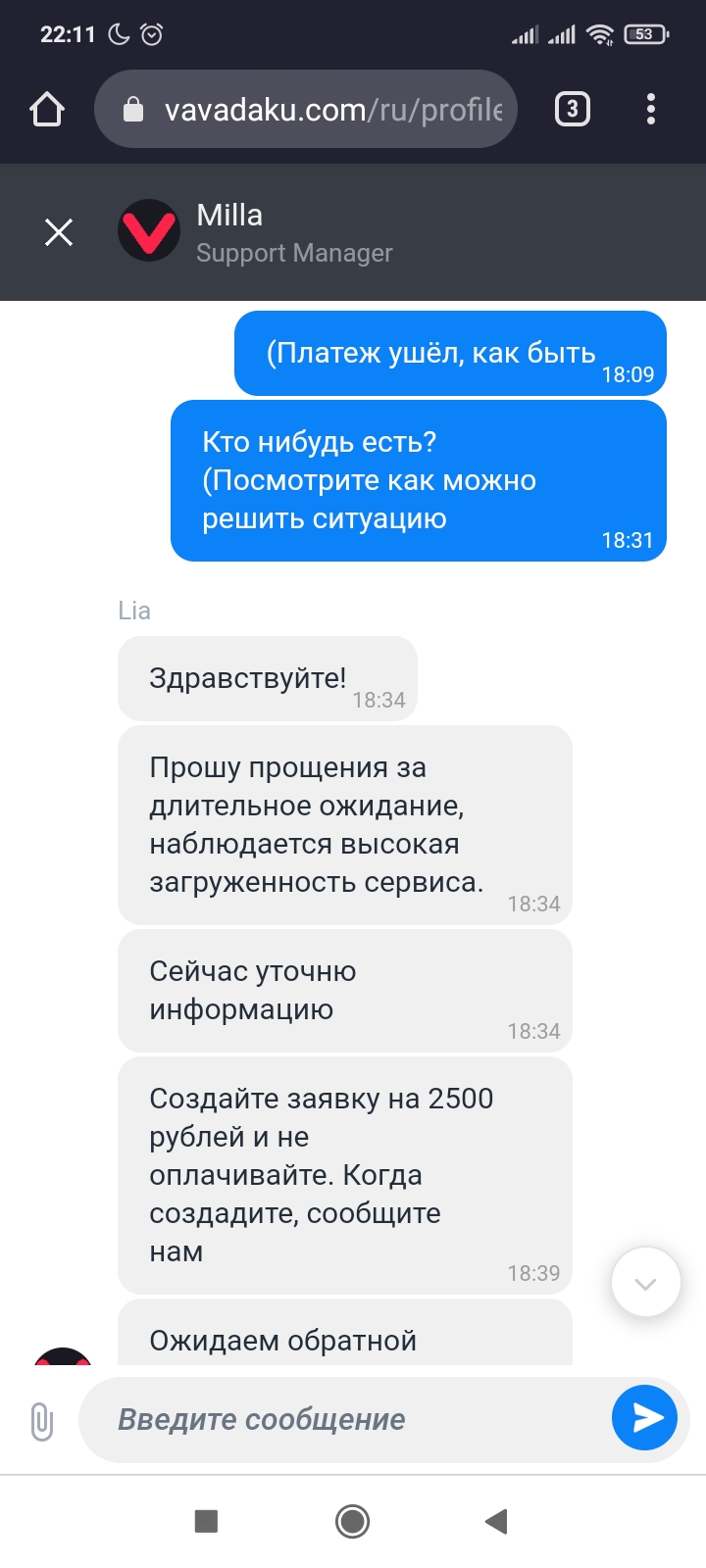Open the browser overflow menu
The image size is (706, 1568).
pos(651,109)
